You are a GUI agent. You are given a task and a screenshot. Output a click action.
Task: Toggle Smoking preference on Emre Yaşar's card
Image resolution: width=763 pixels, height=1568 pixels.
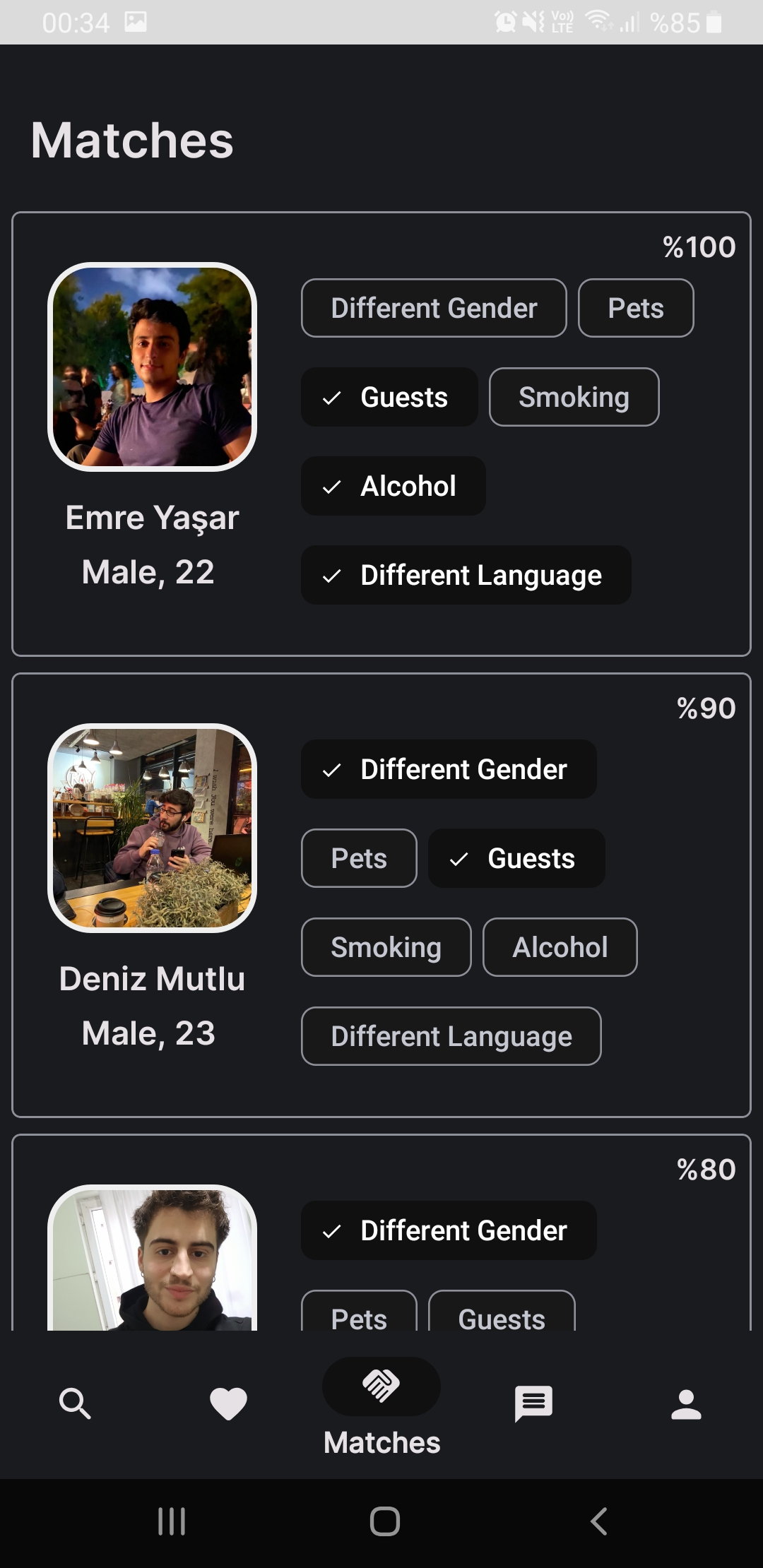[x=574, y=397]
